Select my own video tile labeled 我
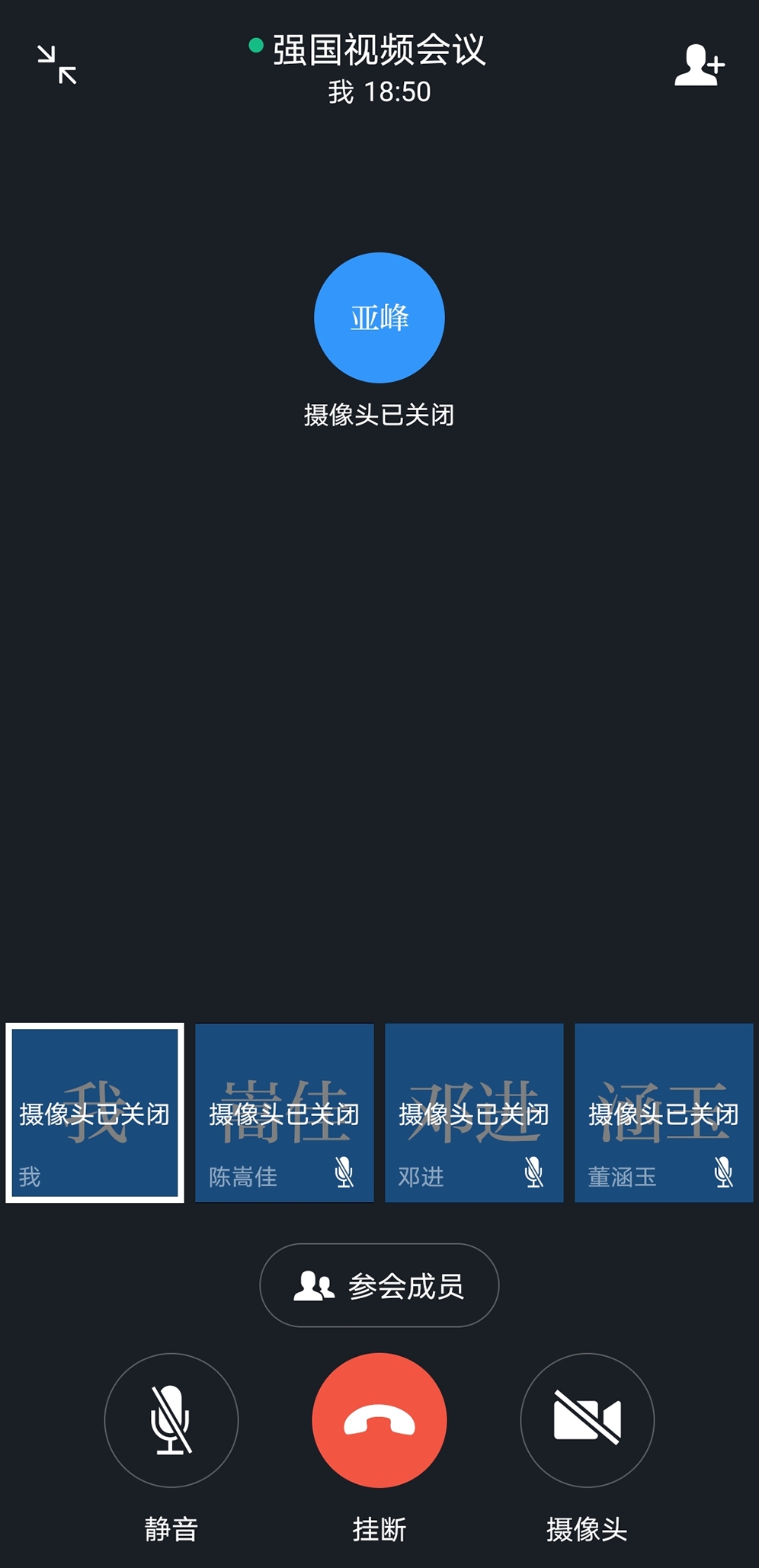The image size is (759, 1568). tap(94, 1113)
